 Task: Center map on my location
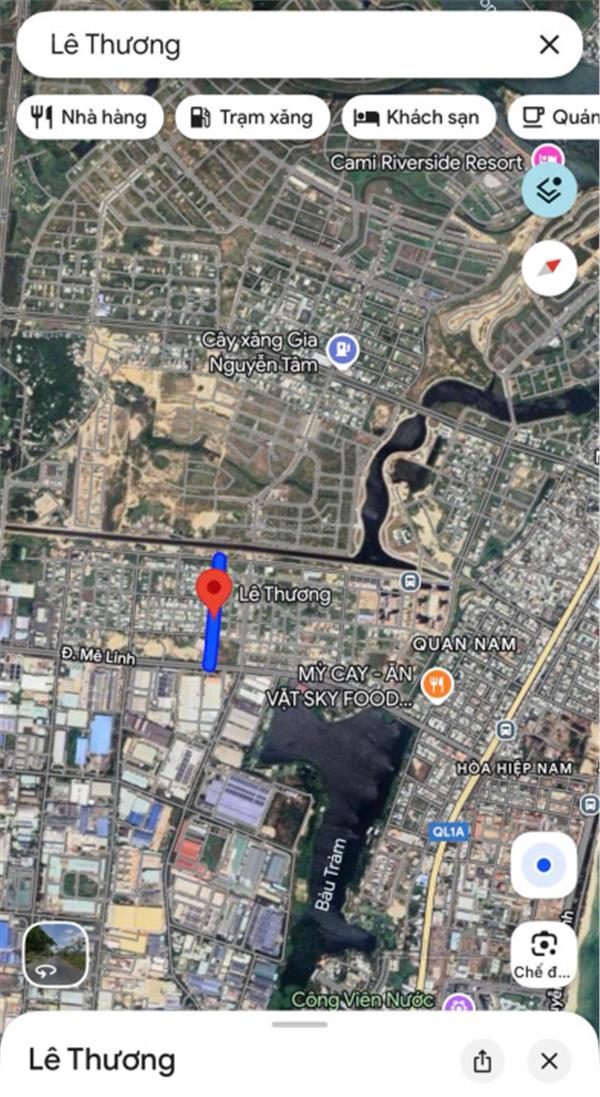click(x=544, y=865)
